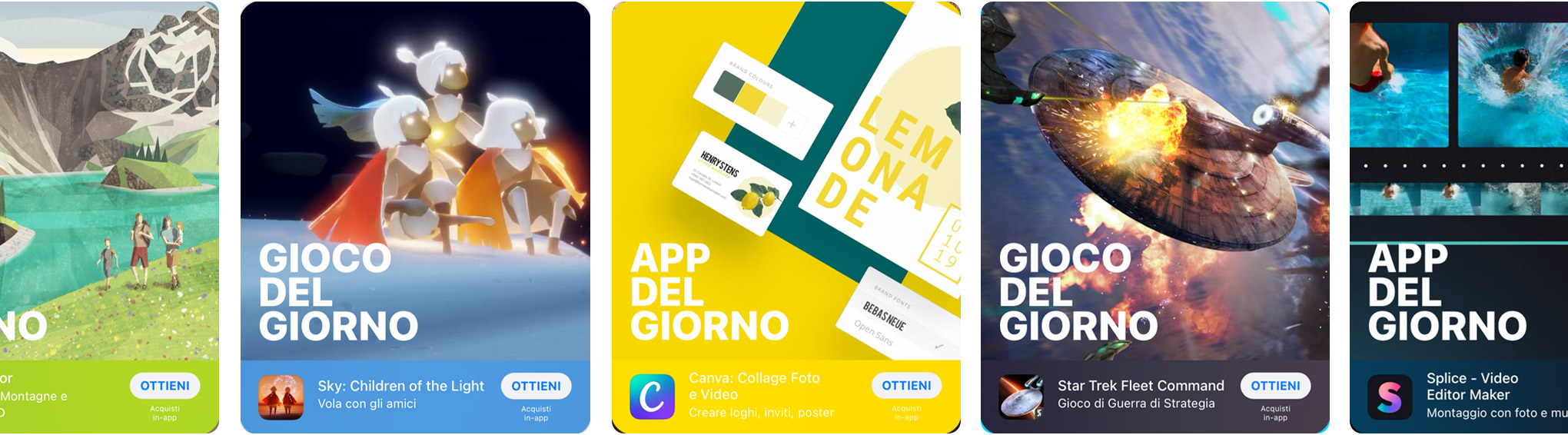
Task: Download Star Trek Fleet Command
Action: (x=1275, y=386)
